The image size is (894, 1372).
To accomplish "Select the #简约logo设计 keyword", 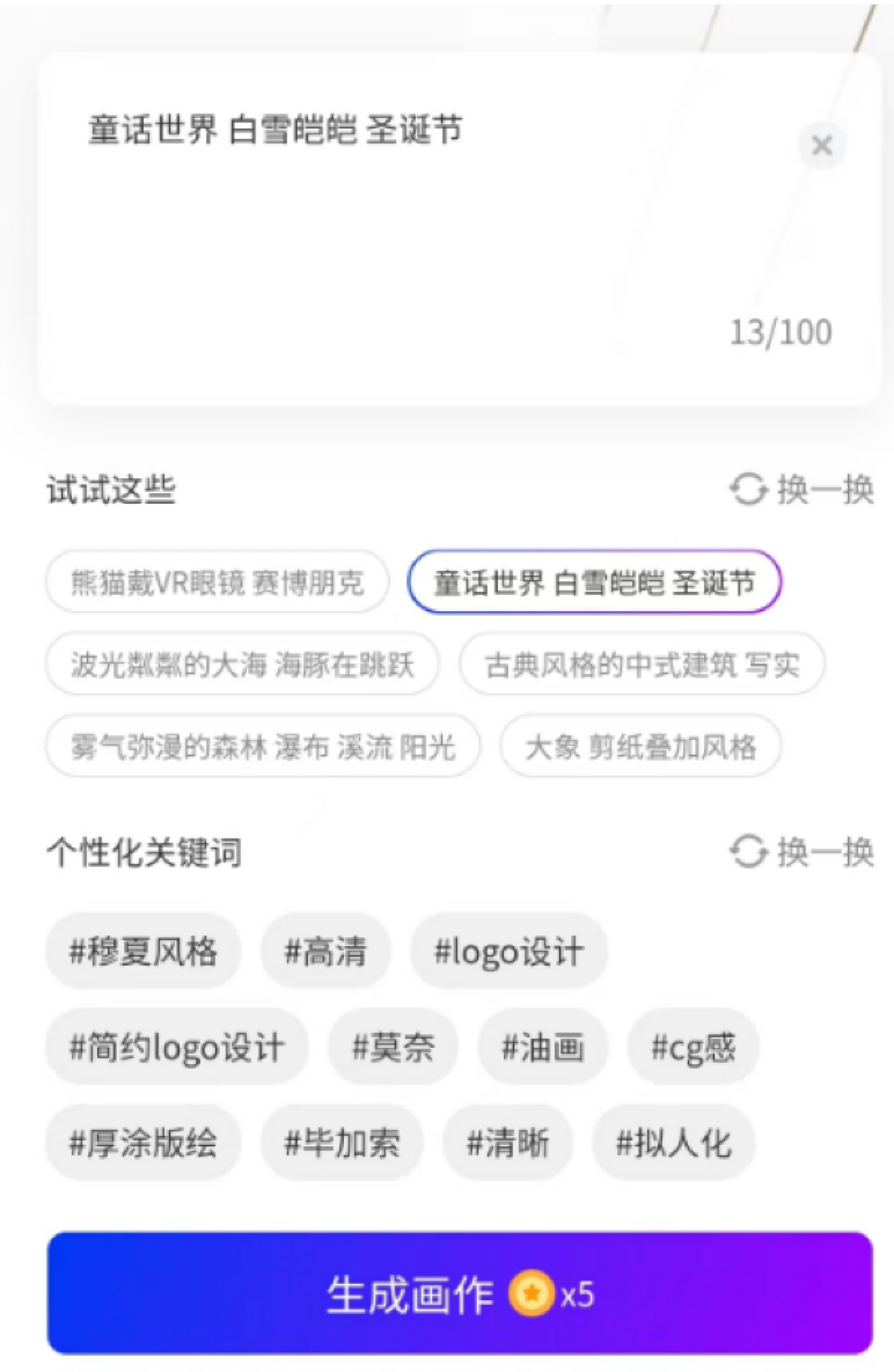I will (176, 1047).
